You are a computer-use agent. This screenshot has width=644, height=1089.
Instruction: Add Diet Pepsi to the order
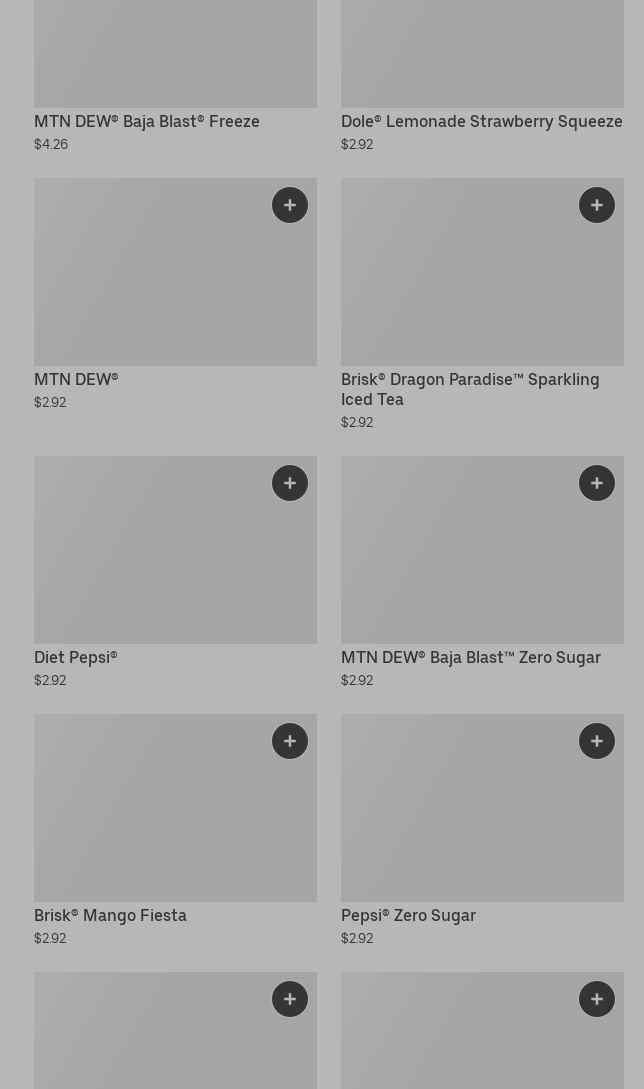coord(290,483)
